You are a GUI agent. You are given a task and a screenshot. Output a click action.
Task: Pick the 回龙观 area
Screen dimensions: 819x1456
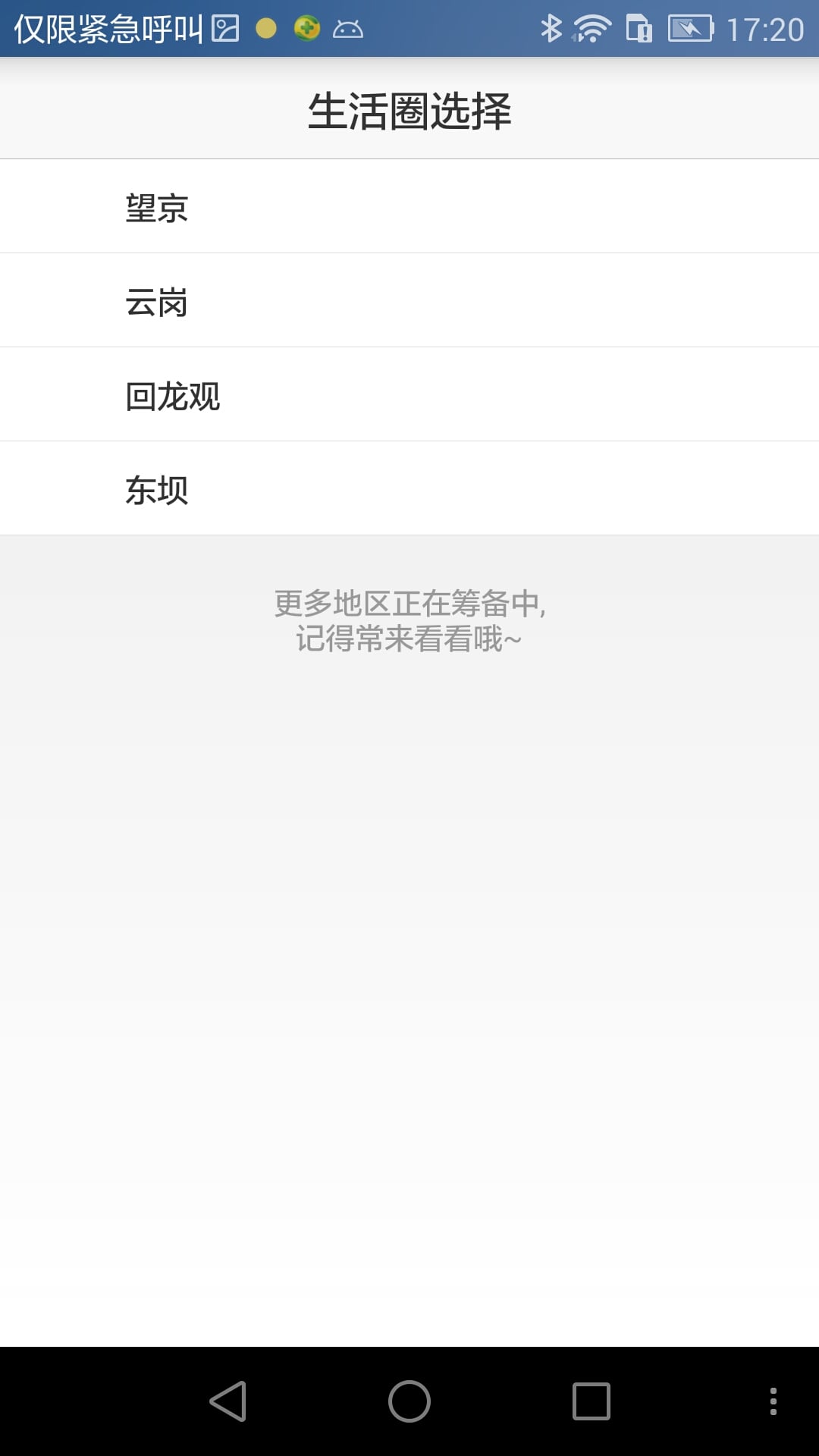[x=409, y=394]
